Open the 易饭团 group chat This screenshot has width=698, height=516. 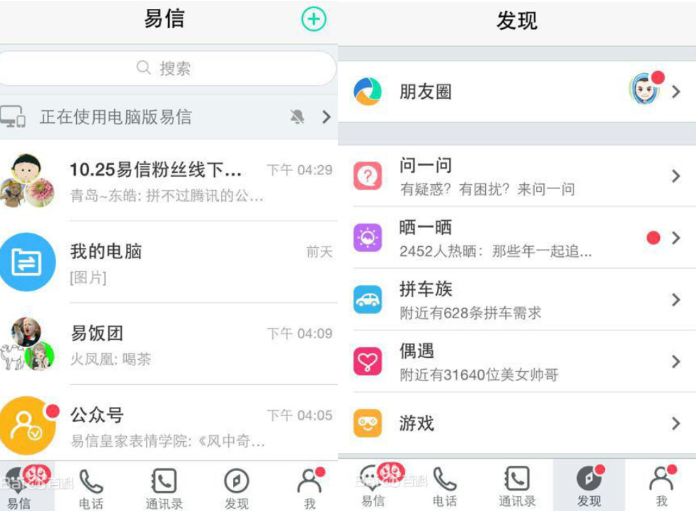click(x=167, y=343)
